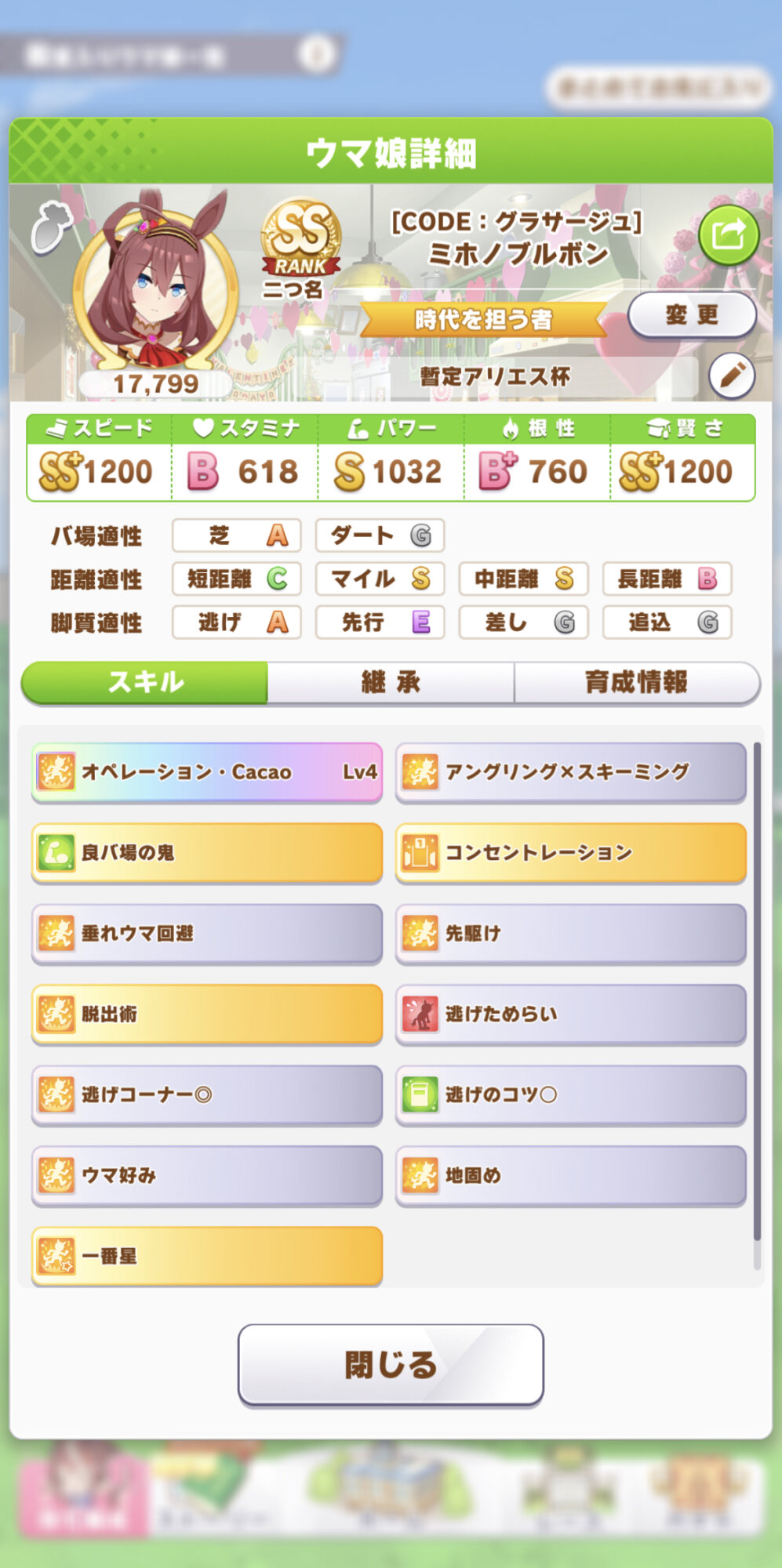Tap the green share icon
The width and height of the screenshot is (782, 1568).
[x=729, y=235]
